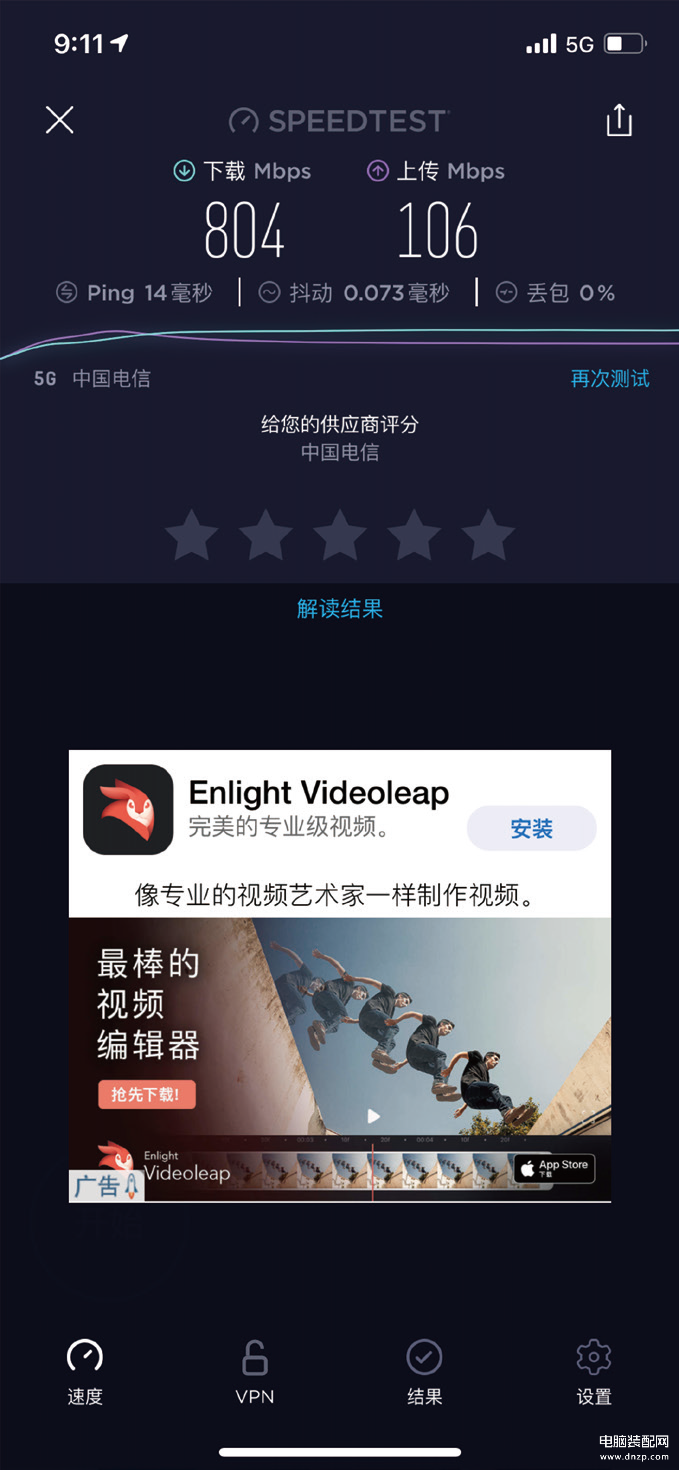Screen dimensions: 679x1470
Task: Install Enlight Videoleap via 安装 button
Action: tap(531, 828)
